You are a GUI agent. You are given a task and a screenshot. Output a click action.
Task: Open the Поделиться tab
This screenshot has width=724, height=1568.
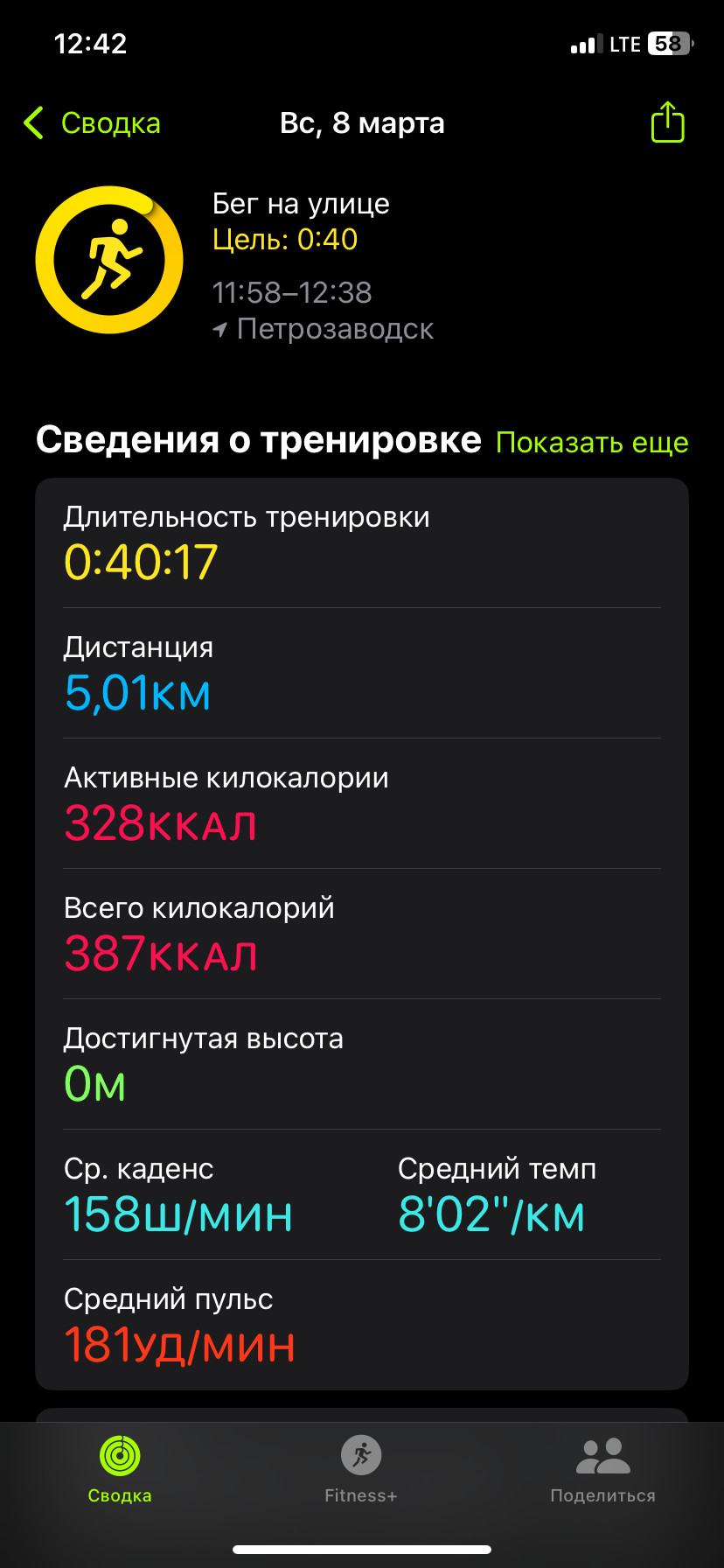[x=602, y=1470]
